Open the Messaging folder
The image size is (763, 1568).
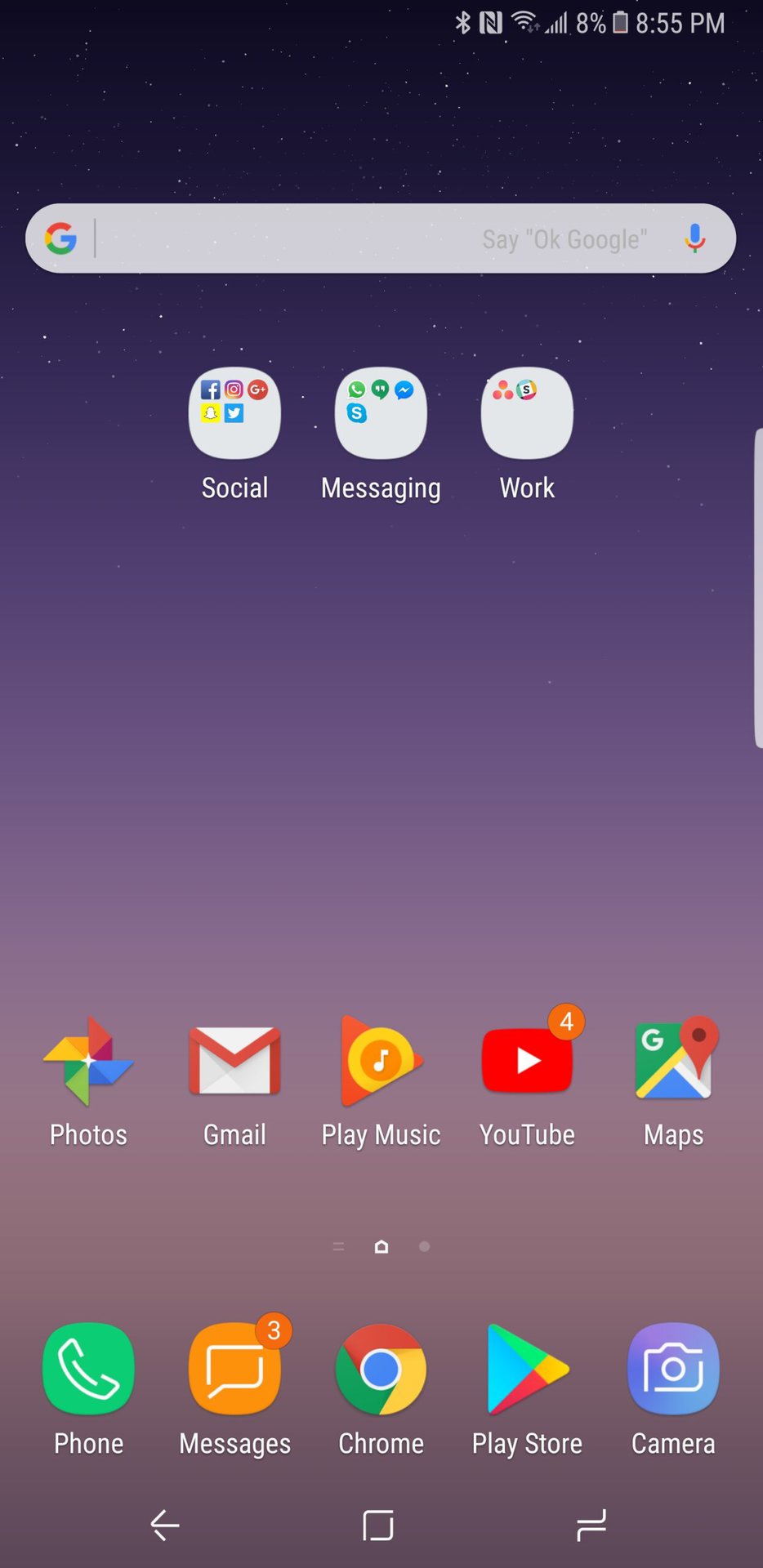pos(381,413)
